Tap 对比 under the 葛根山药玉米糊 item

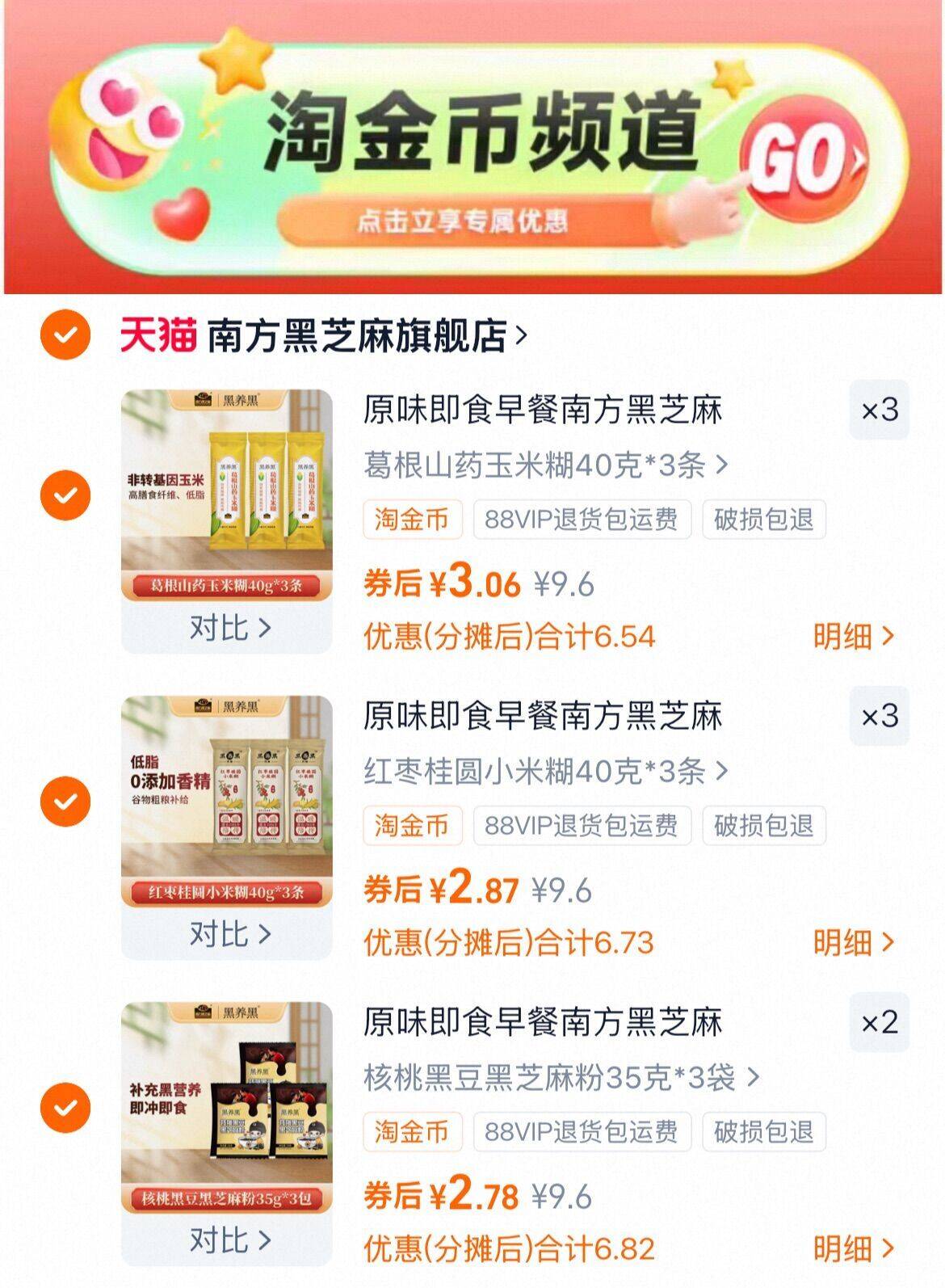click(x=229, y=628)
